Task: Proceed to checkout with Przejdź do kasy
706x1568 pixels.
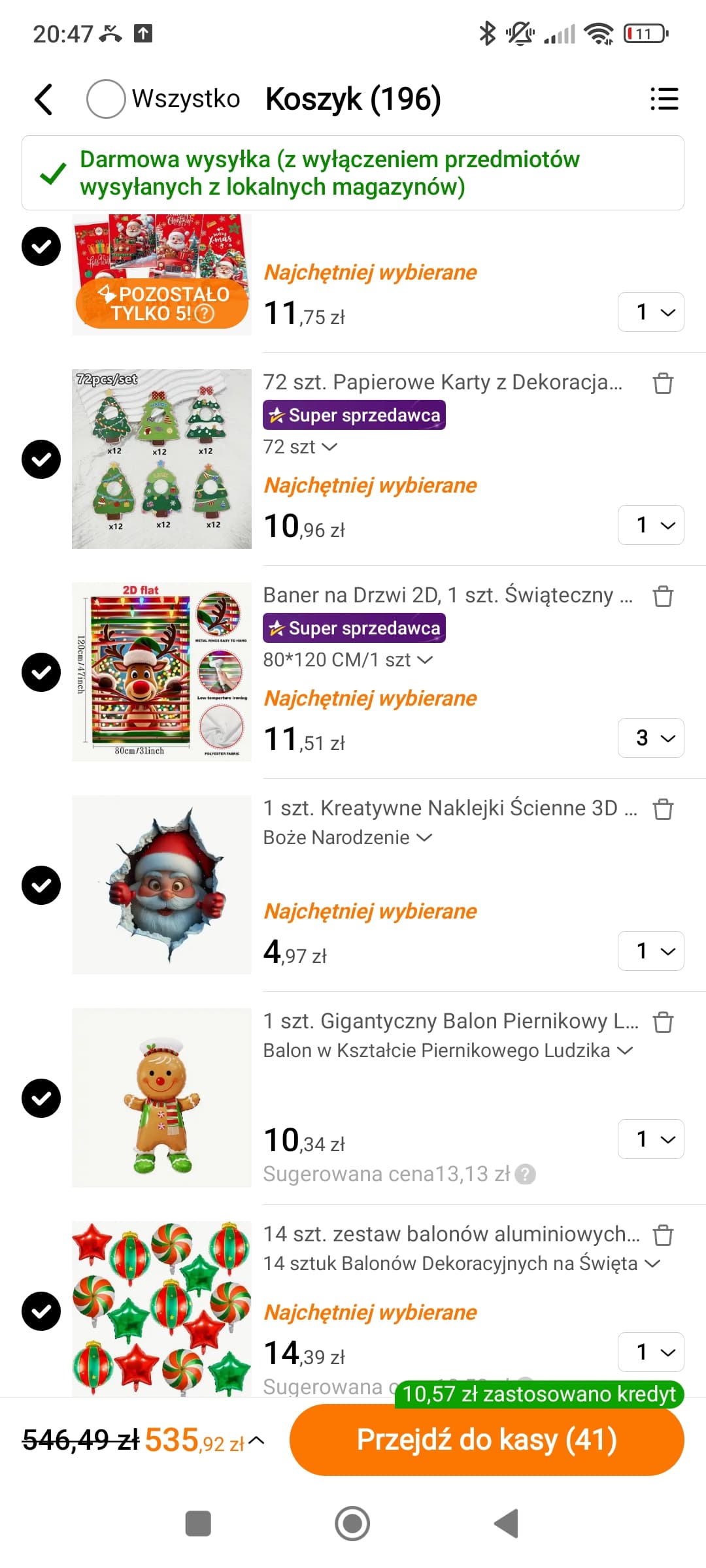Action: tap(486, 1440)
